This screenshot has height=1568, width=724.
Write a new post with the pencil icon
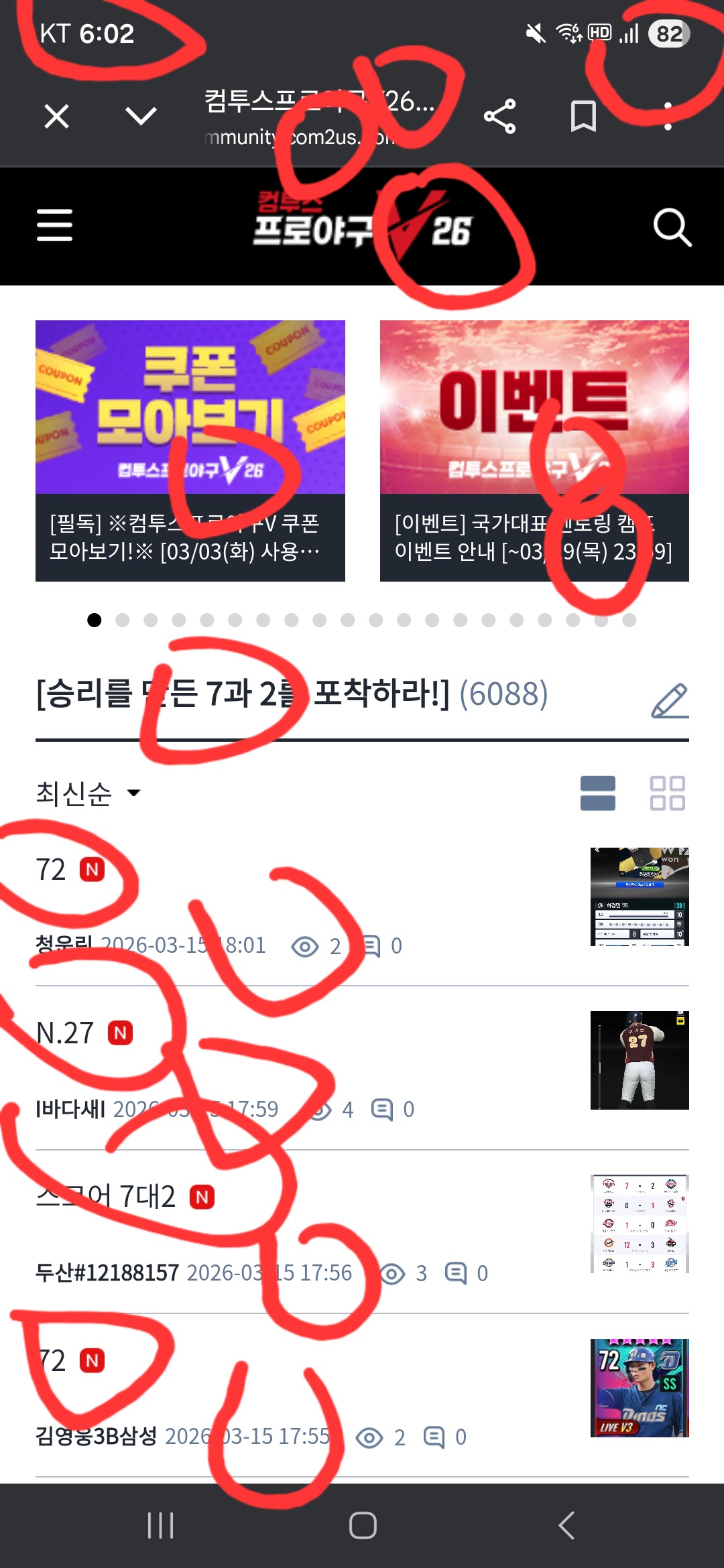[x=670, y=700]
